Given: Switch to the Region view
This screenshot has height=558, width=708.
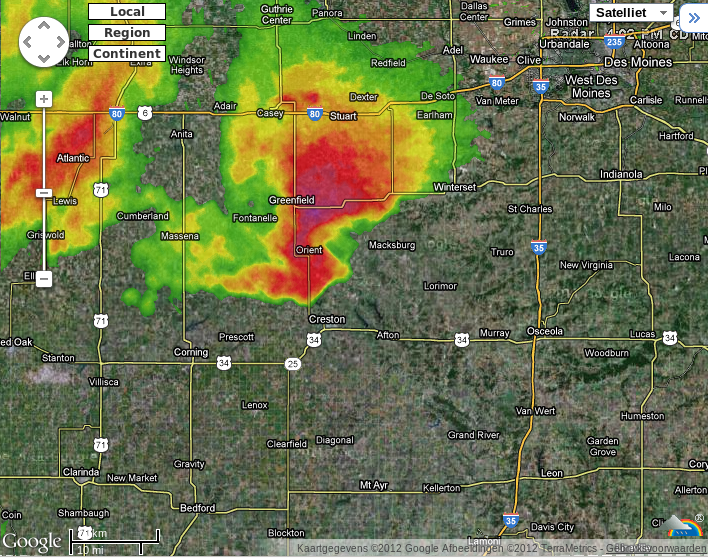Looking at the screenshot, I should (x=127, y=33).
